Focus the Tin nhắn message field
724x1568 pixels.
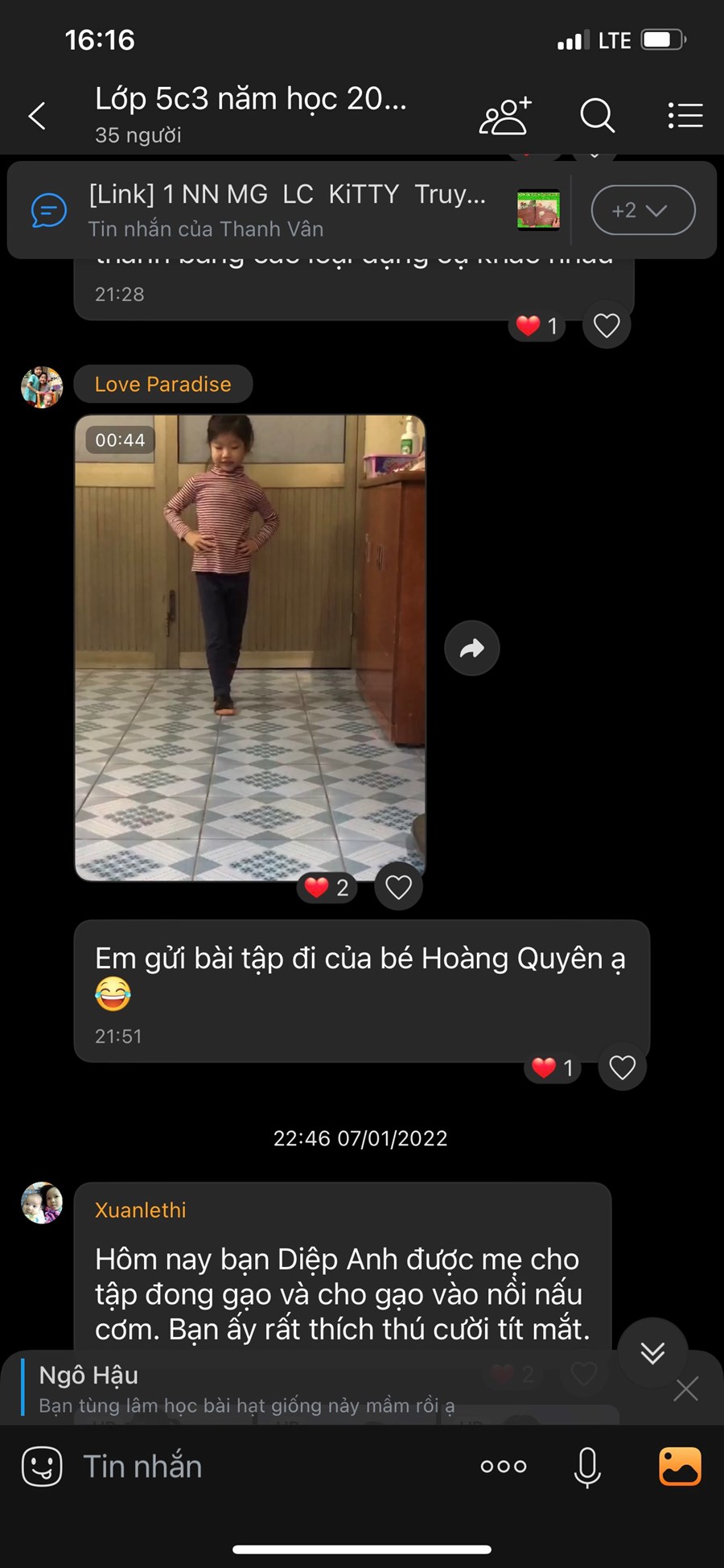(x=265, y=1467)
